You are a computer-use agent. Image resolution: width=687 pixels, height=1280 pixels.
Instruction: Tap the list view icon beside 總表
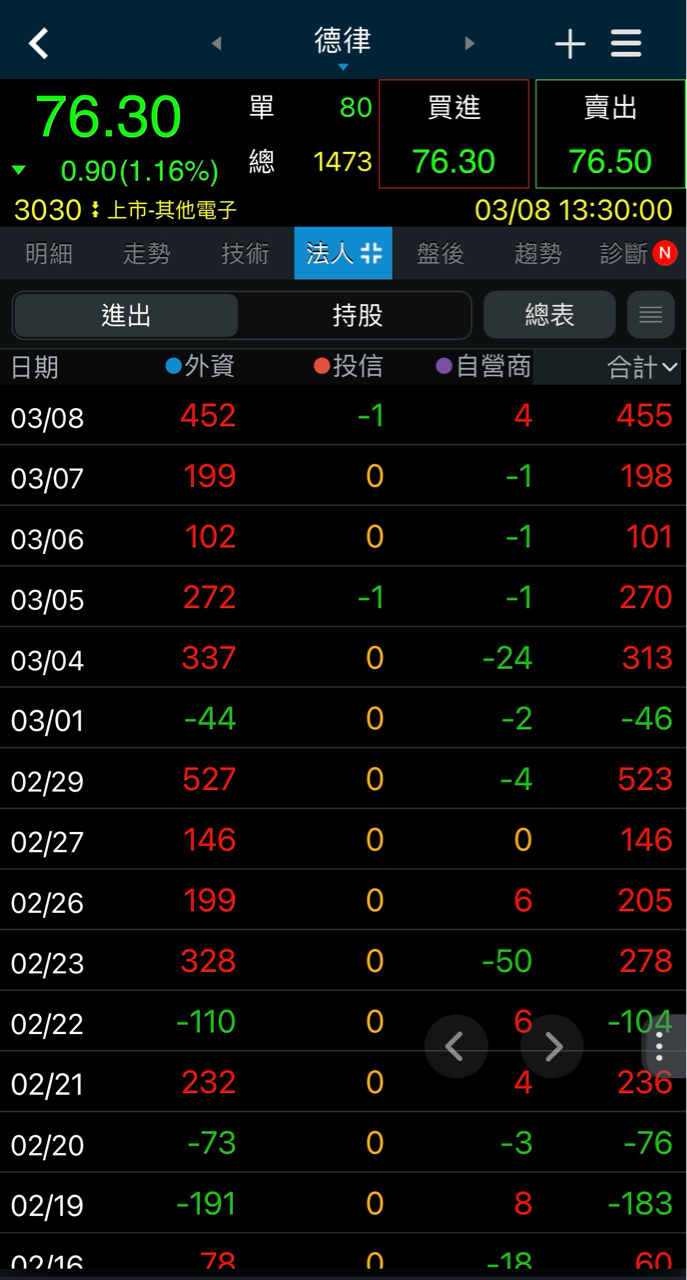pos(651,316)
